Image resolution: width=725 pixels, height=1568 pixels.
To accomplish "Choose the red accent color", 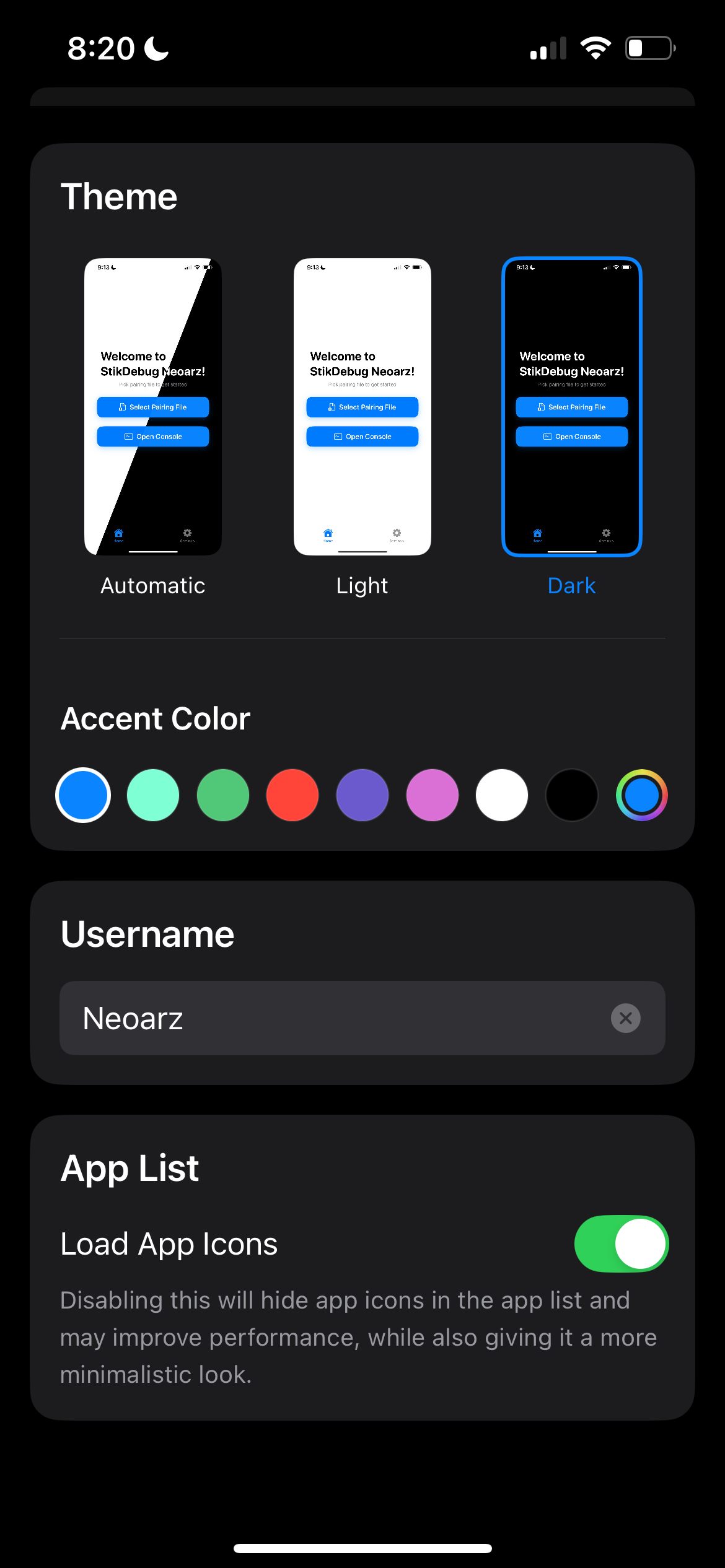I will click(292, 795).
